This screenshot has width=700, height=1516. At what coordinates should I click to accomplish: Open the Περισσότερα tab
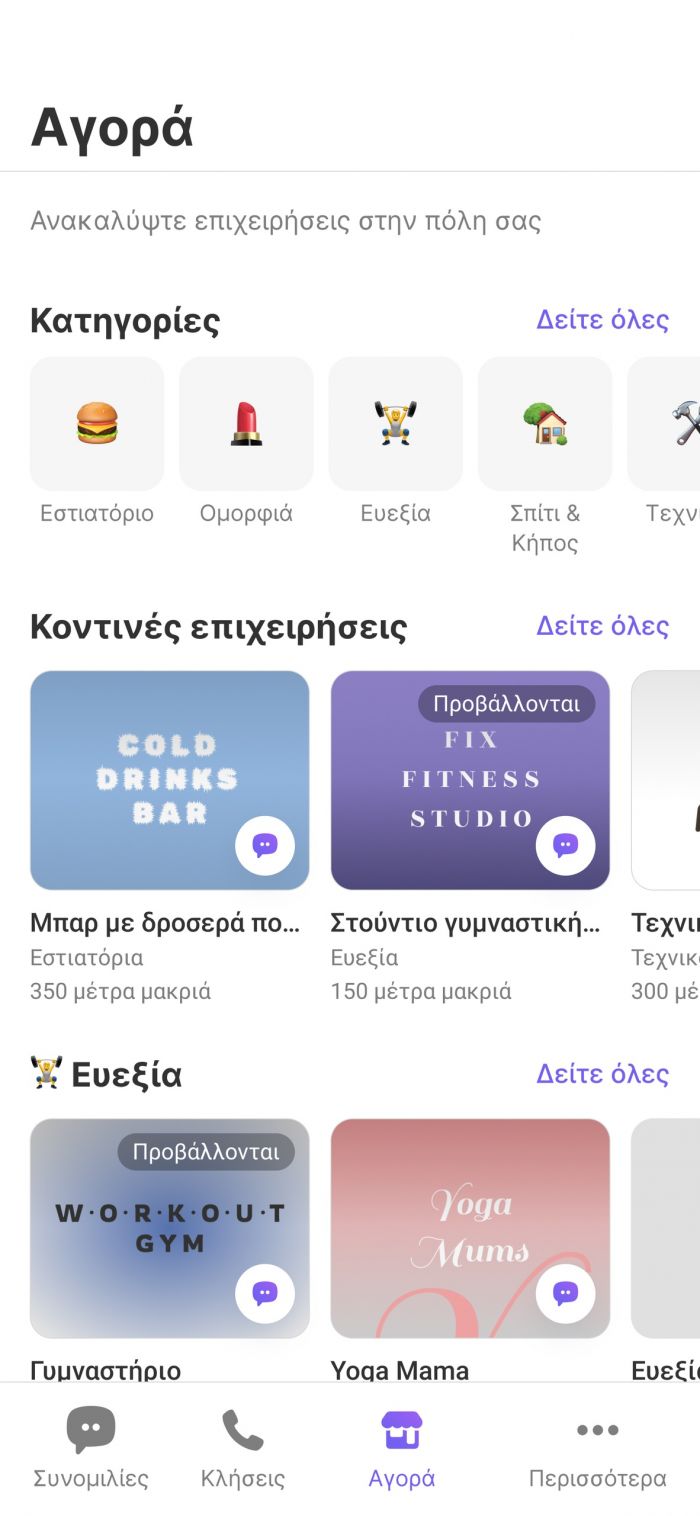(597, 1448)
